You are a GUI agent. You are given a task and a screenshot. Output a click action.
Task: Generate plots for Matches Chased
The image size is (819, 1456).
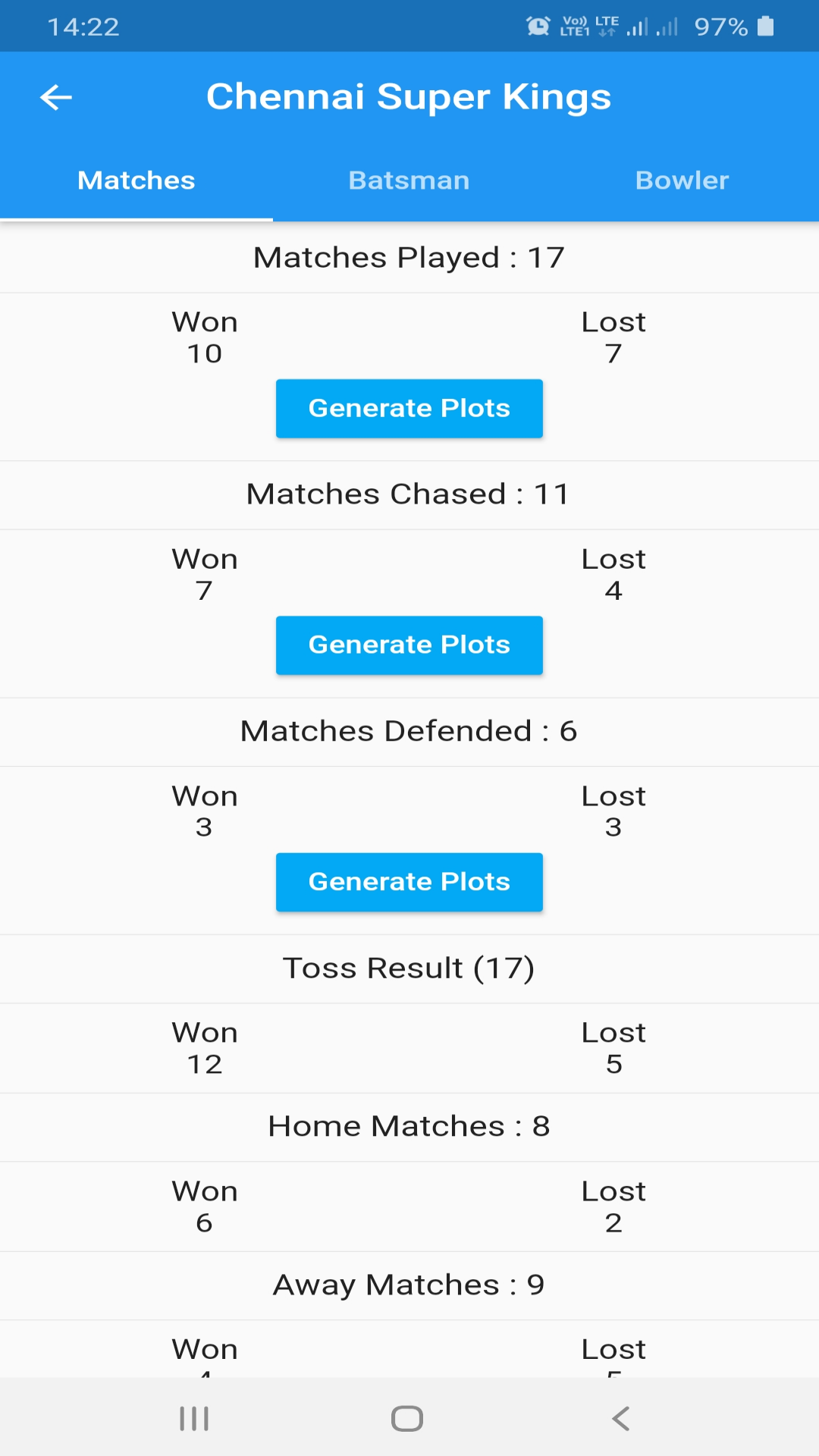click(x=409, y=645)
